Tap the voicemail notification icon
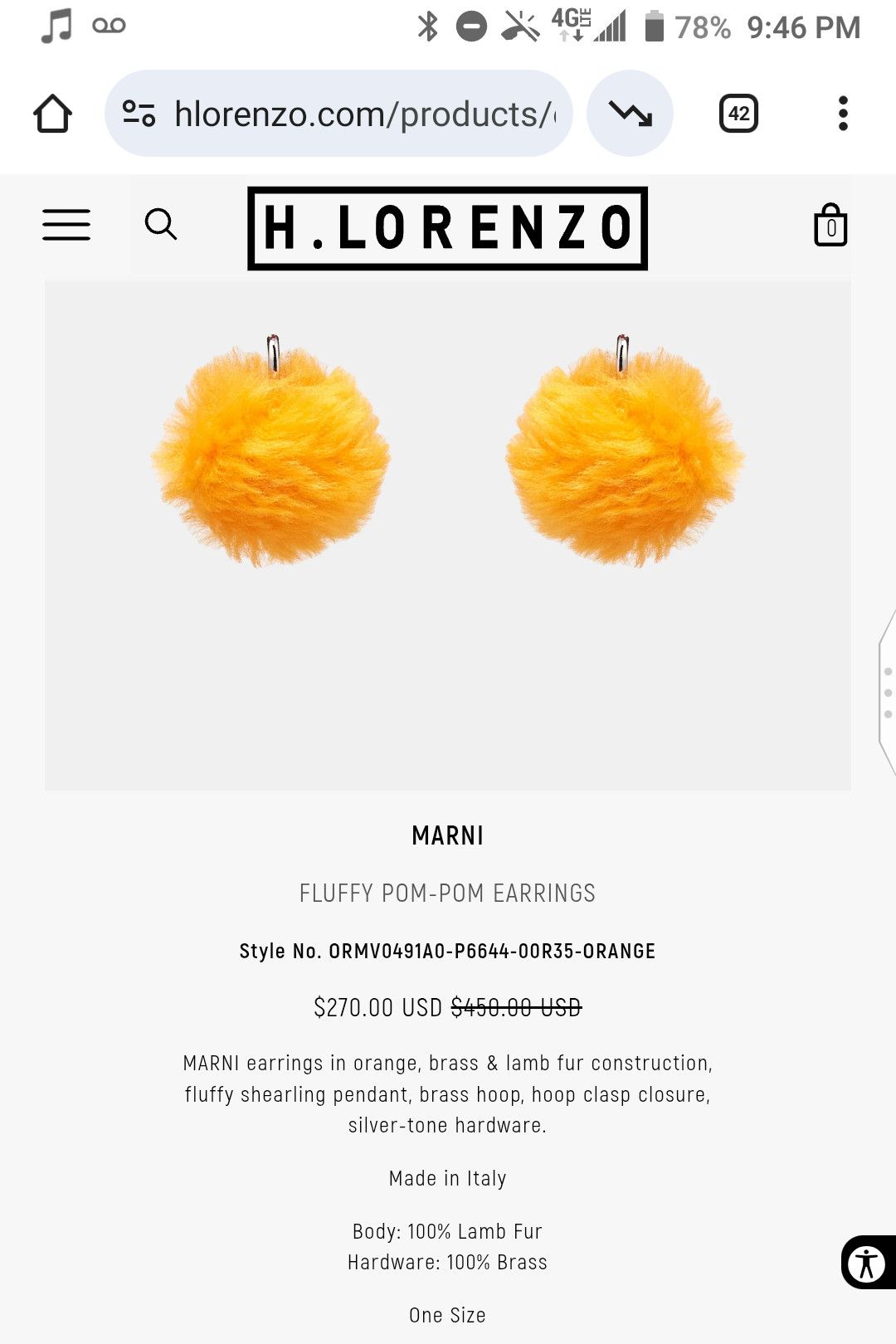The image size is (896, 1344). point(109,25)
